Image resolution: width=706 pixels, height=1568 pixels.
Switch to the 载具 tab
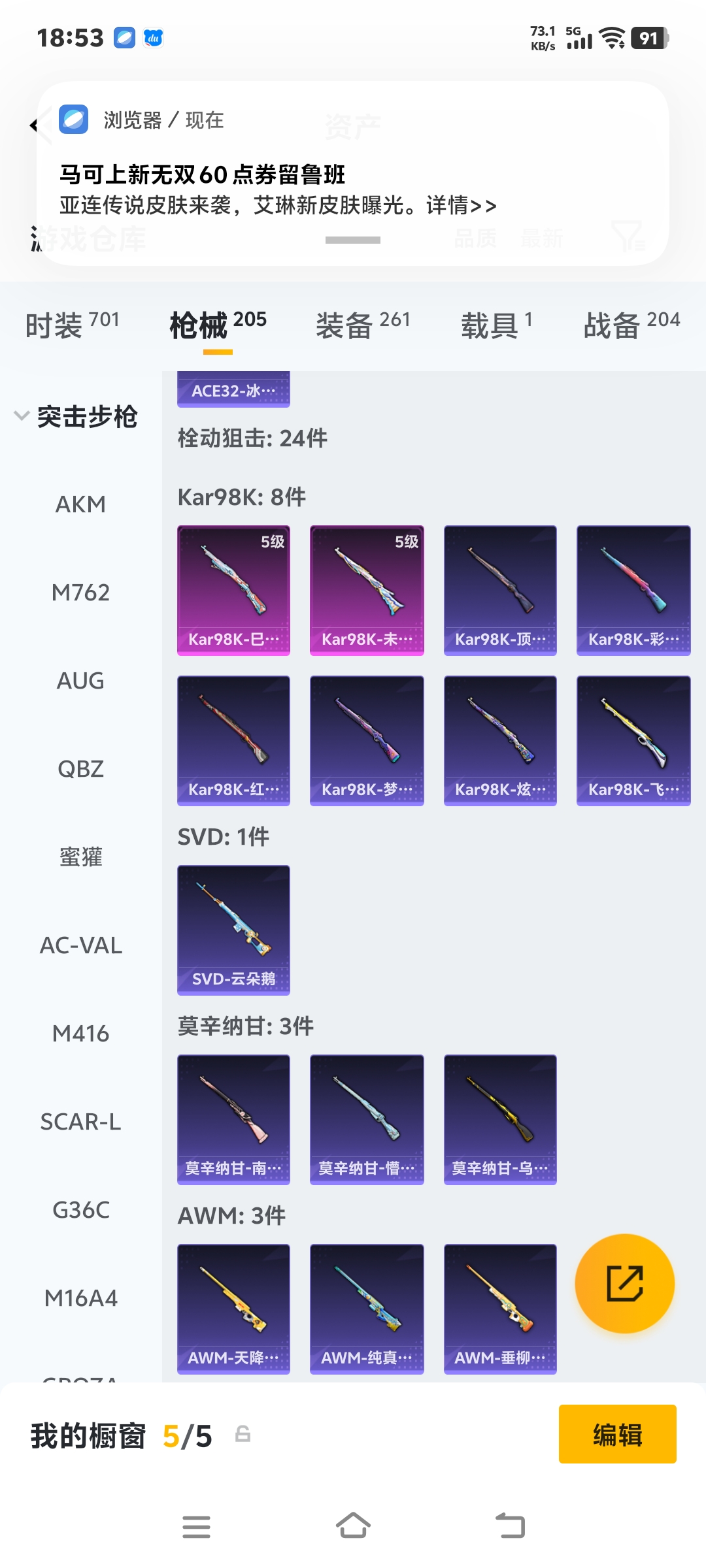coord(497,325)
